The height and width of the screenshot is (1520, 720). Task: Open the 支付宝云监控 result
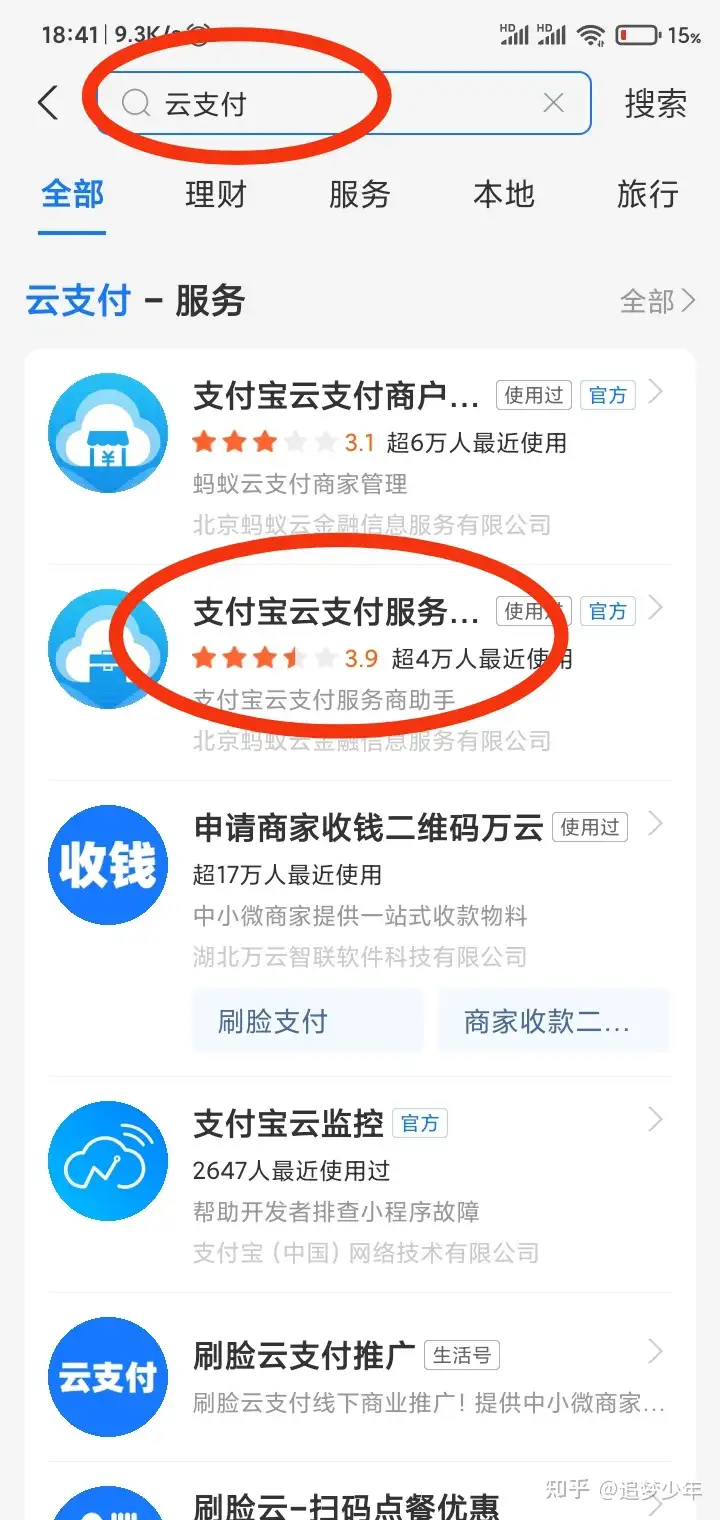(360, 1184)
